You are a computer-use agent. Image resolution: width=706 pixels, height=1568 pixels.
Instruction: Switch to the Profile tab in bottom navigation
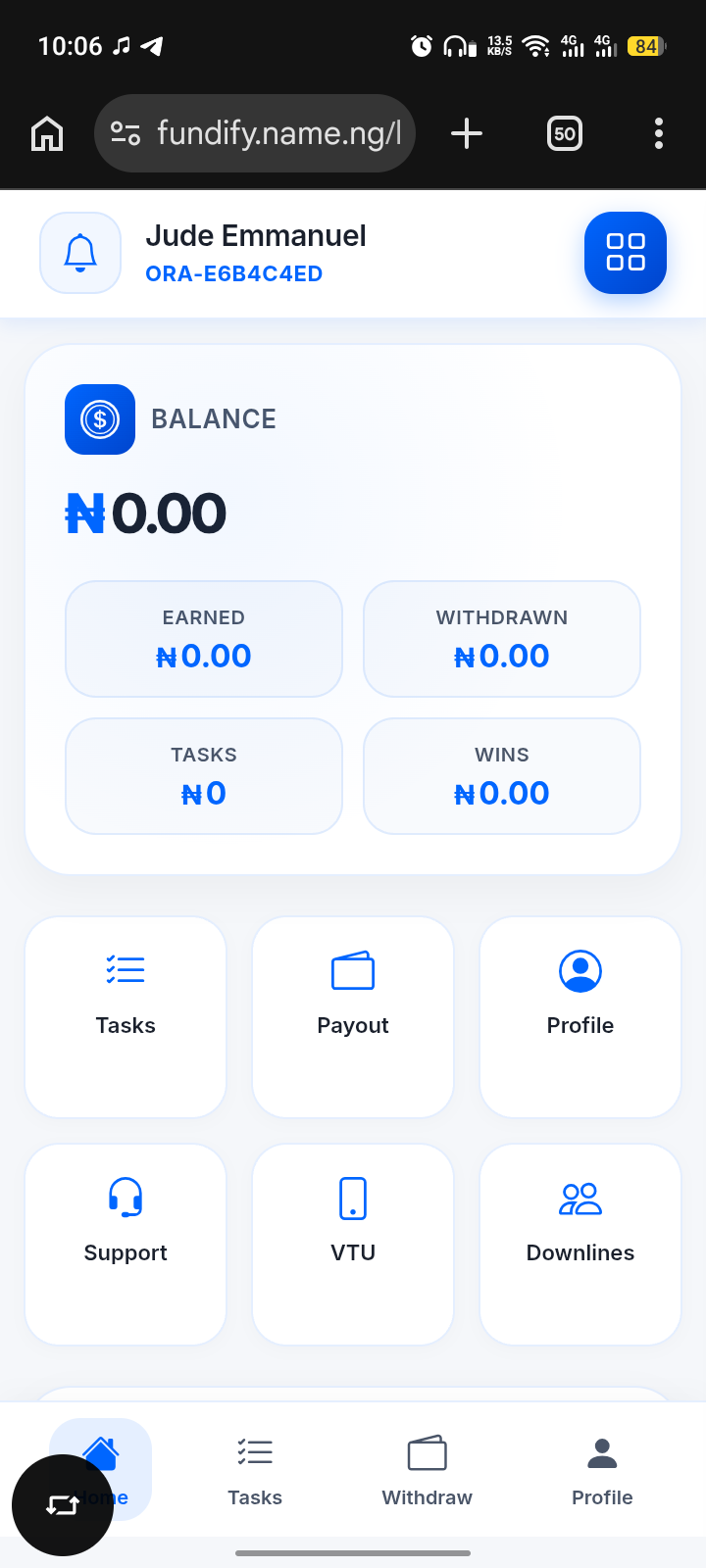click(x=602, y=1470)
